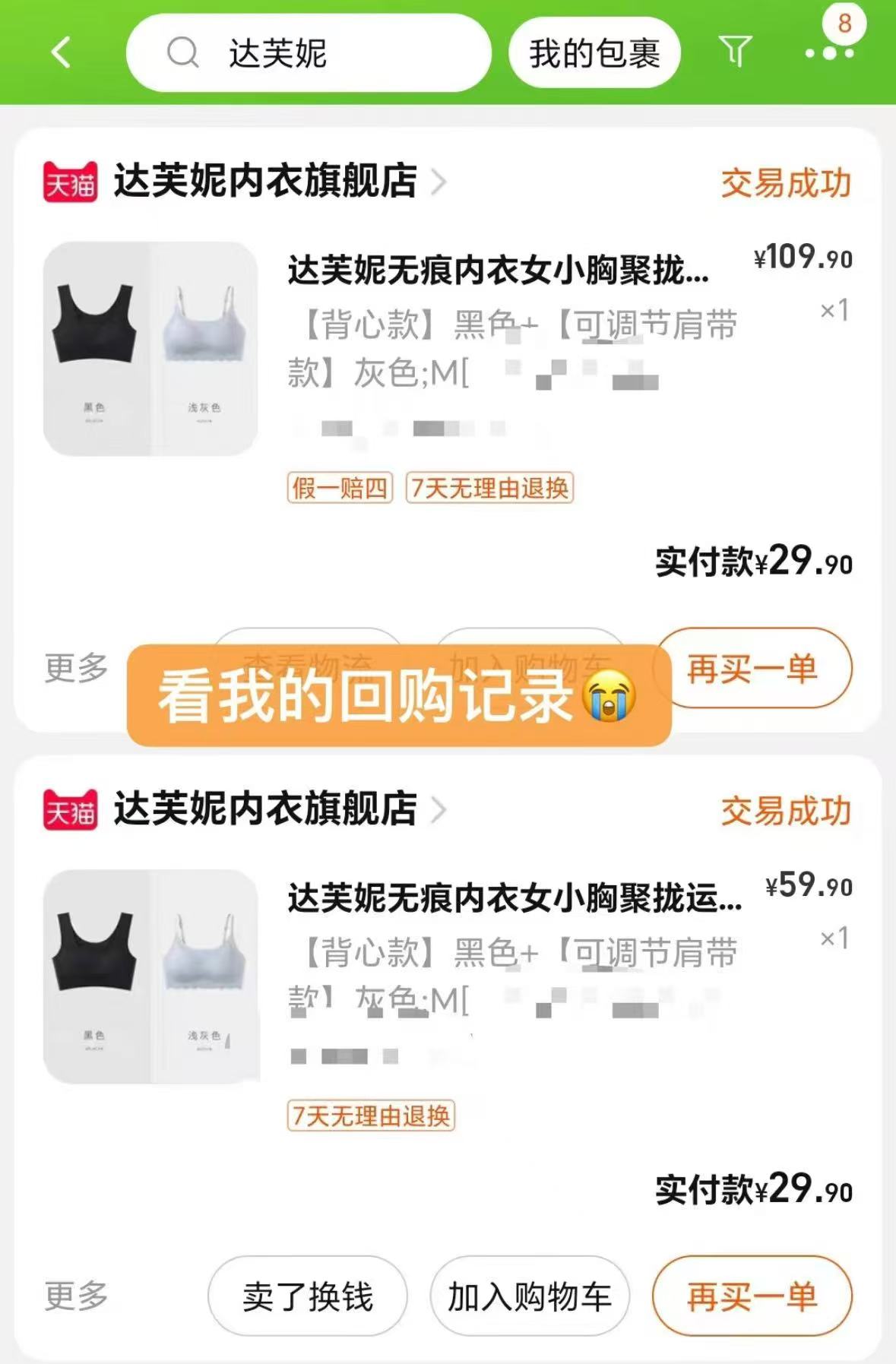Tap the Tmall logo beside the first store name
The image size is (896, 1364).
pyautogui.click(x=68, y=182)
